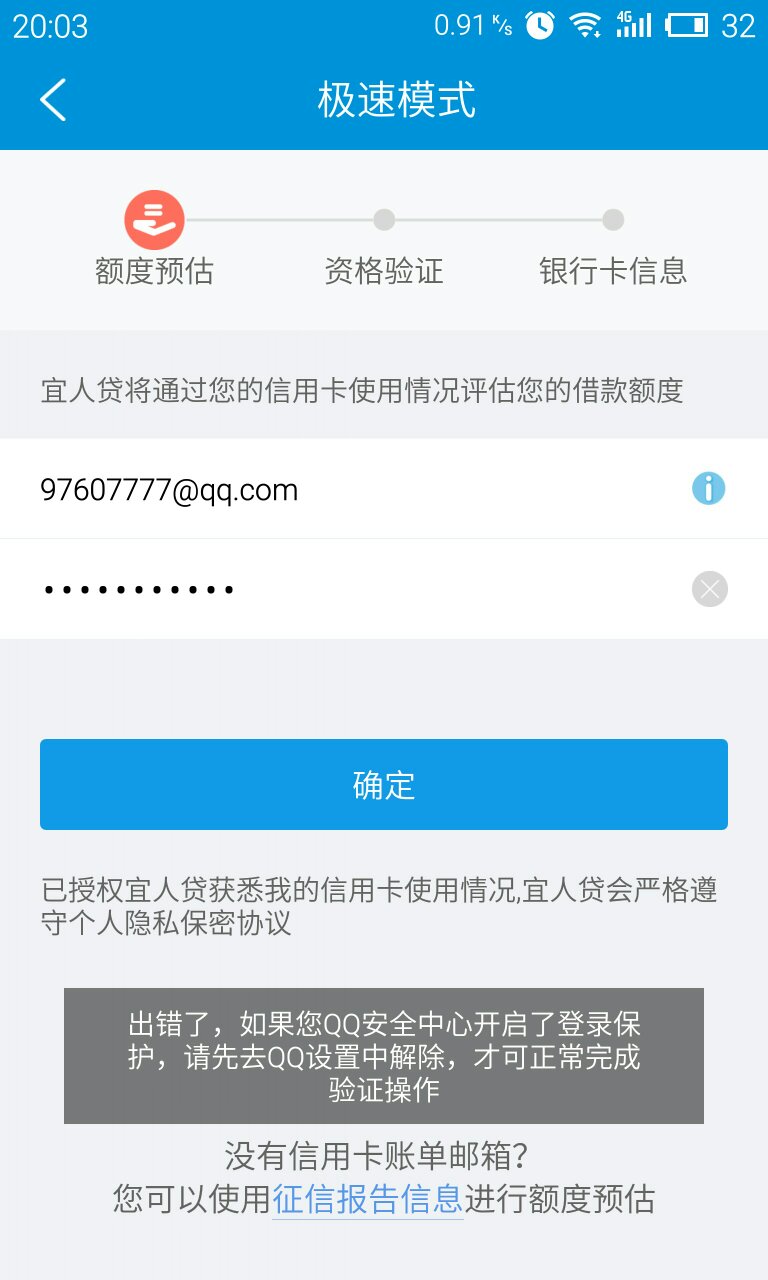Tap the back arrow on title bar
Screen dimensions: 768x1280
(52, 100)
